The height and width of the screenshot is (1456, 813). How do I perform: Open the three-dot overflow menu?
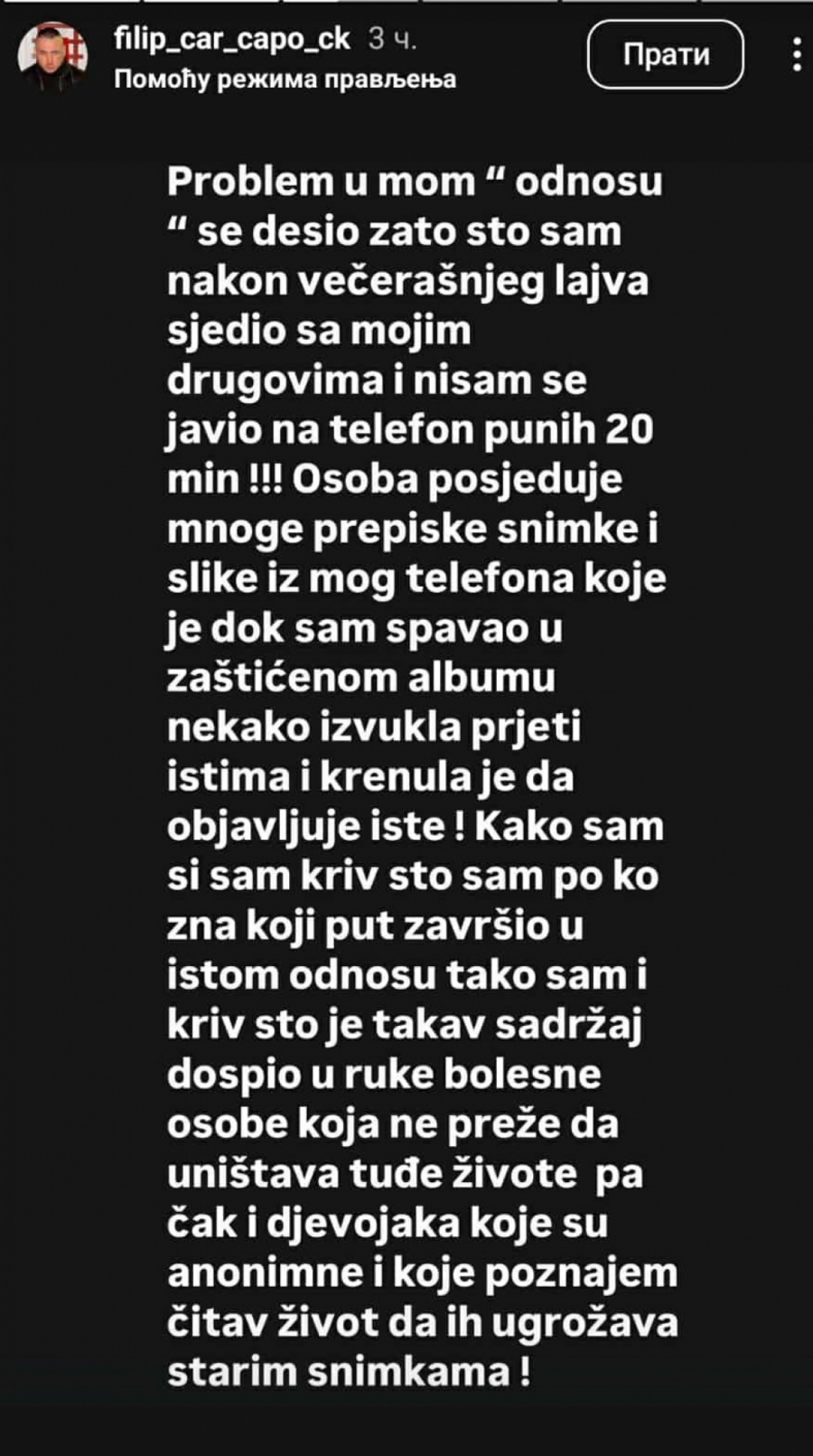pyautogui.click(x=796, y=55)
